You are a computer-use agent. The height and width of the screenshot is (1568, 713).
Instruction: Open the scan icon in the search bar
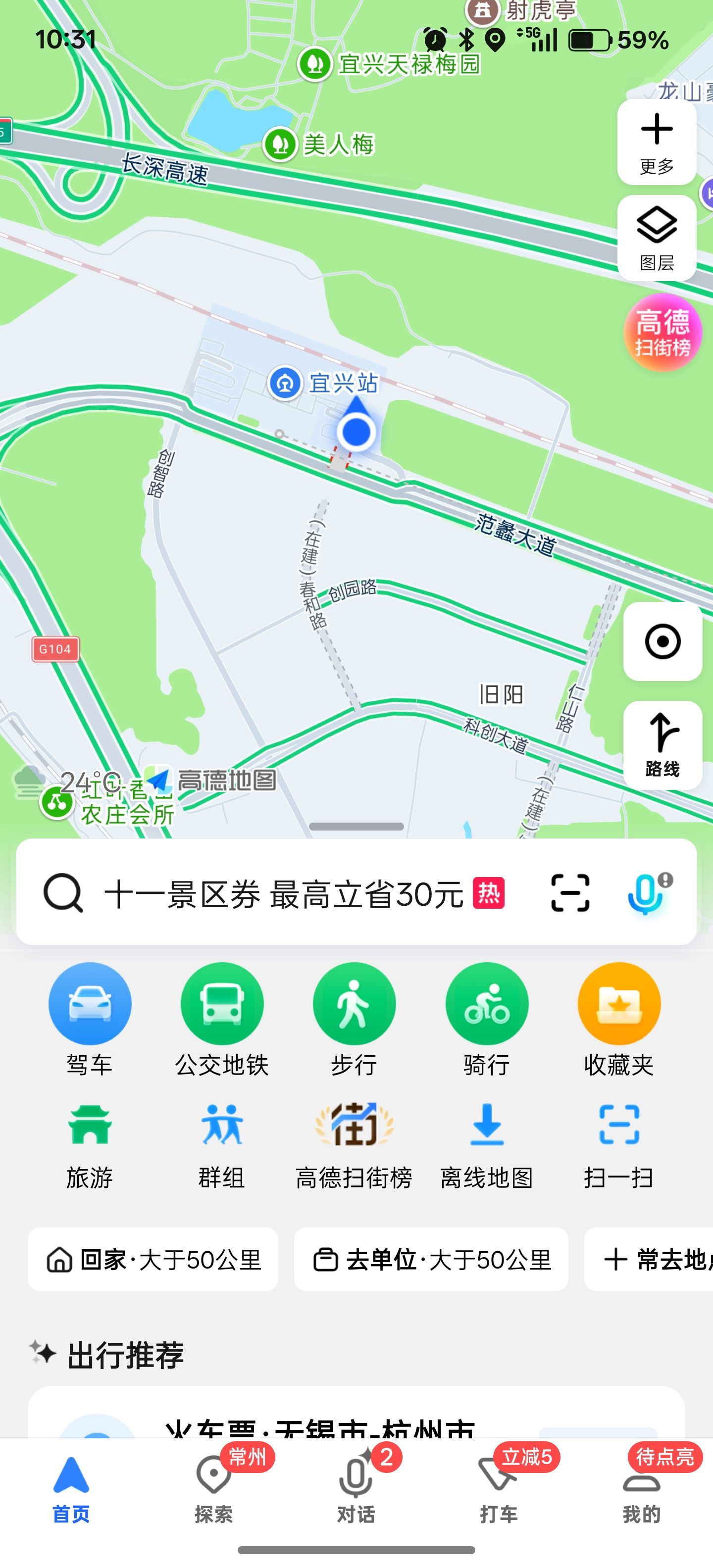pos(570,893)
